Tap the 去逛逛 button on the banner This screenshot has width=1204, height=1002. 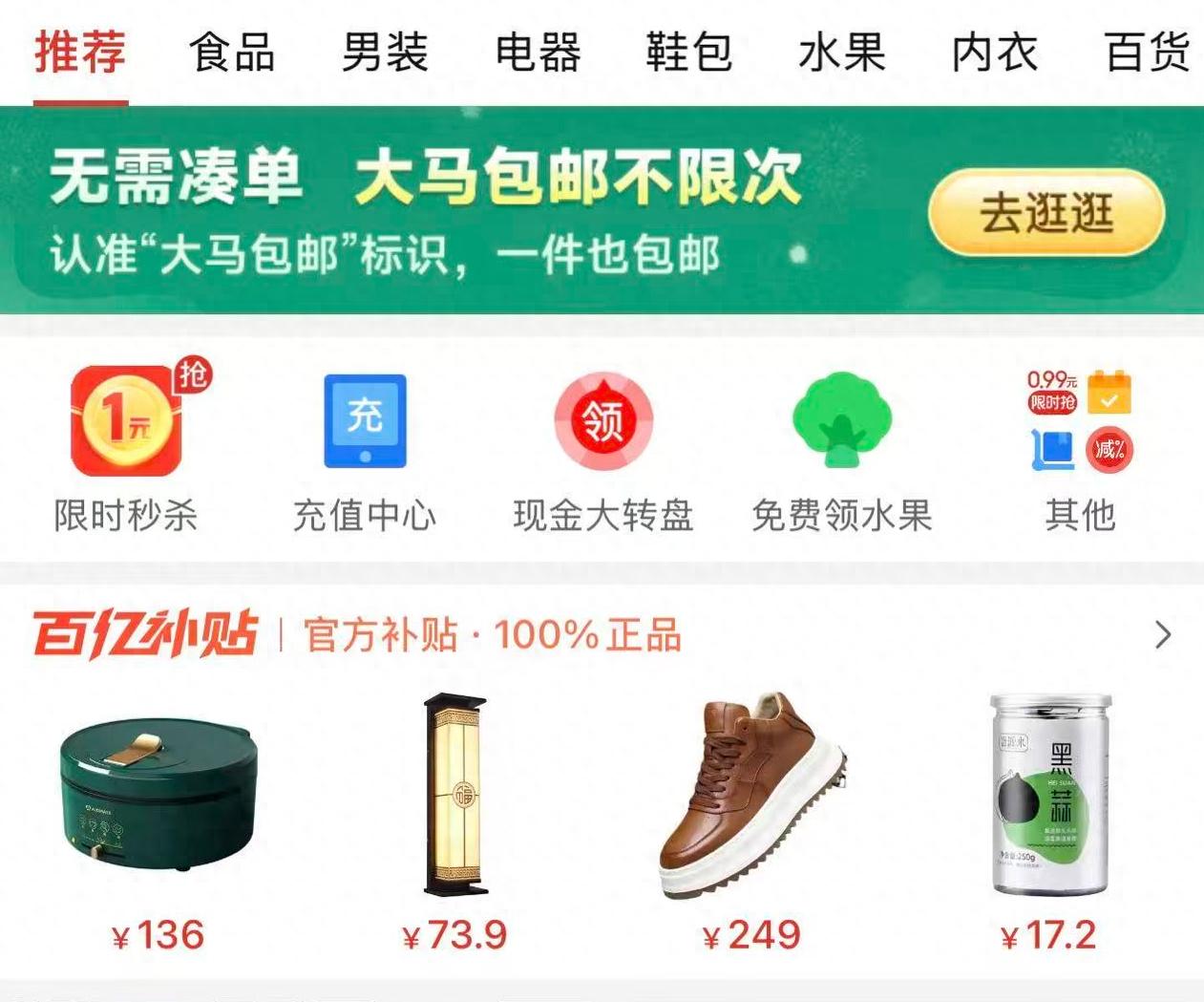click(1046, 212)
